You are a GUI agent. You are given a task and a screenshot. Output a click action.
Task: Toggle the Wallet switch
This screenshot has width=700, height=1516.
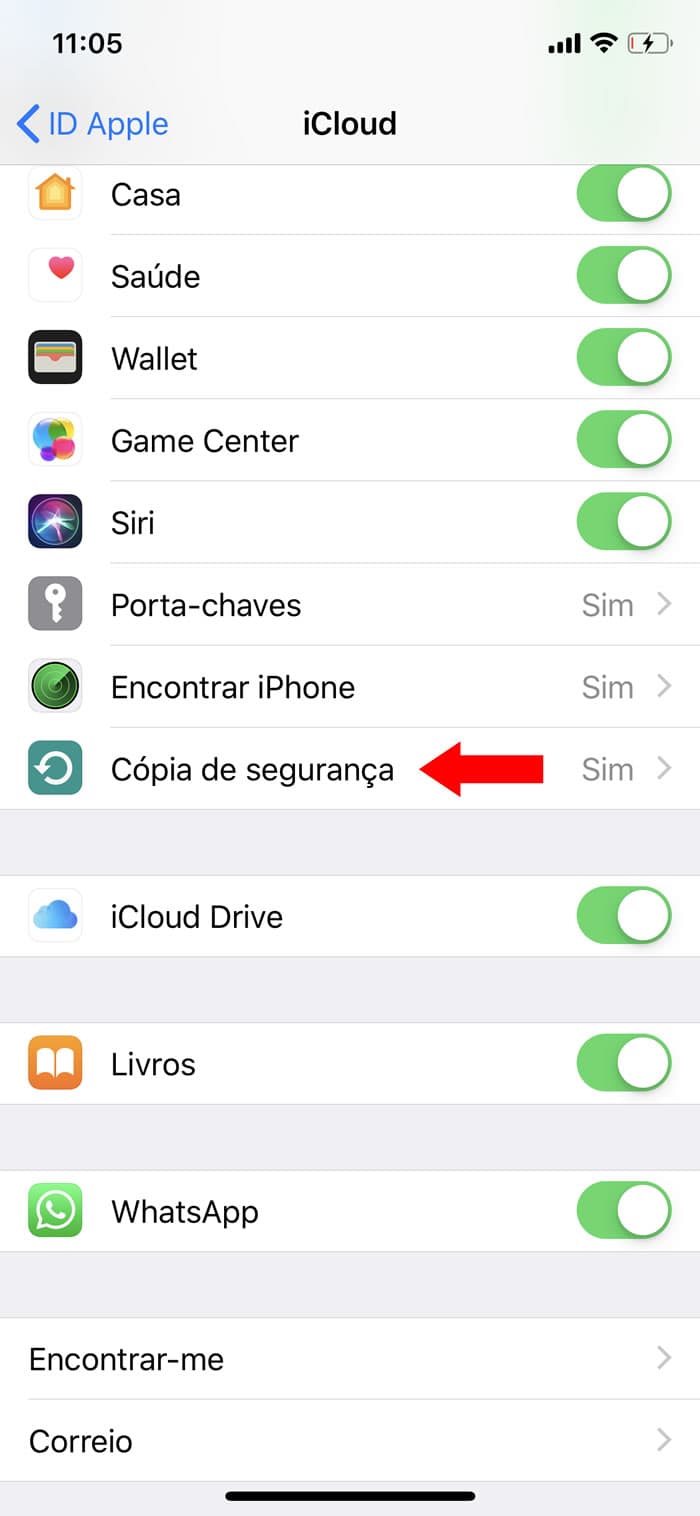[624, 358]
